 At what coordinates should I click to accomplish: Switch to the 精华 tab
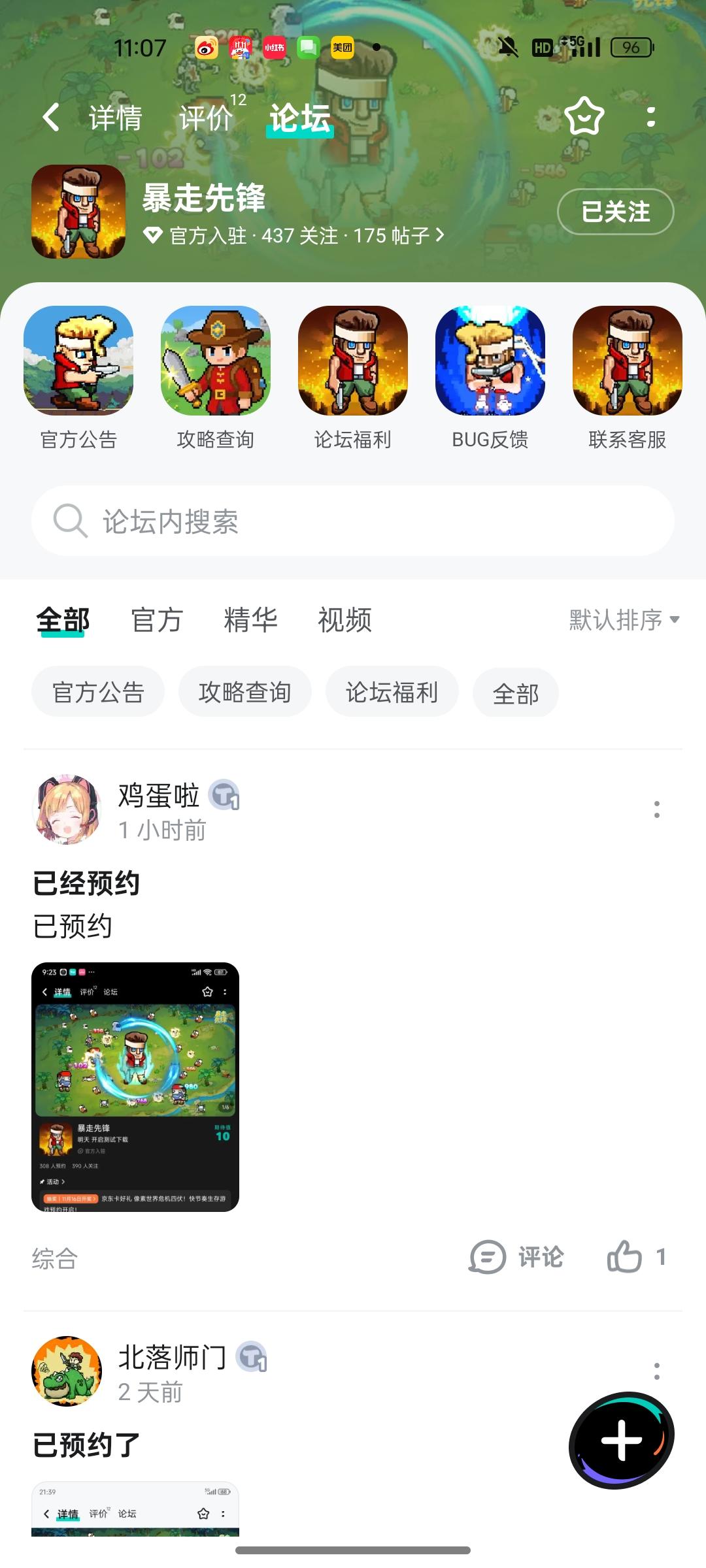[252, 621]
